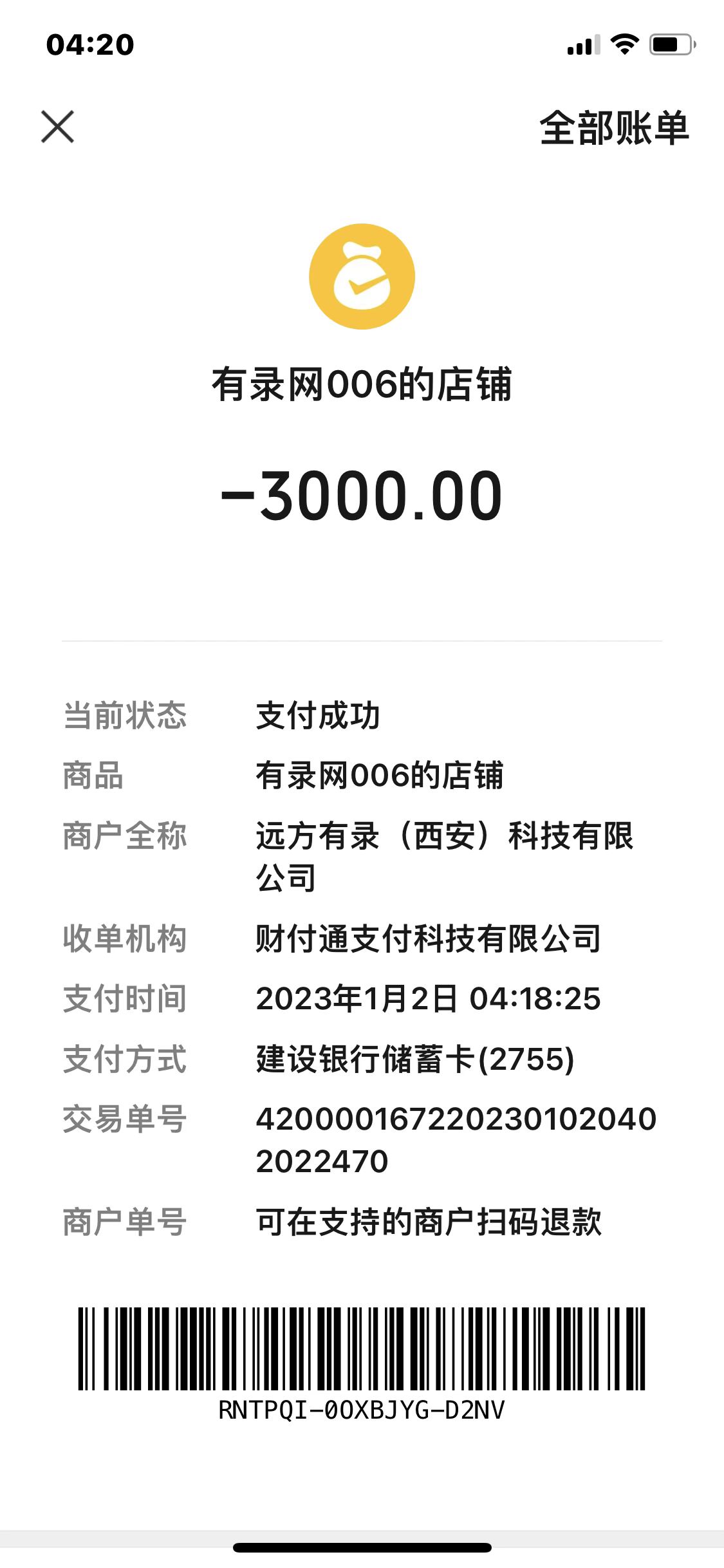
Task: Open 全部账单 (all bills)
Action: [614, 128]
